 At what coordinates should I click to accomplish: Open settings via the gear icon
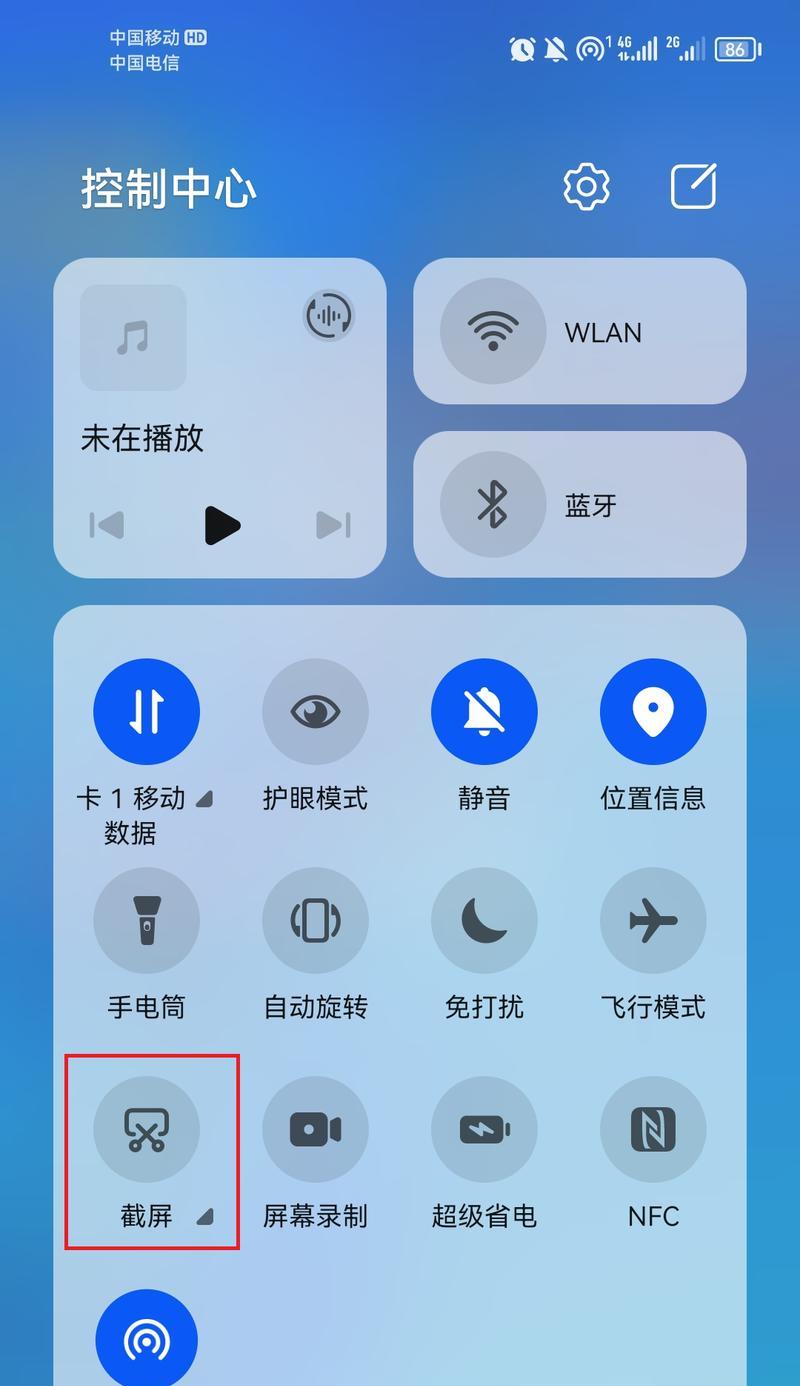pos(586,186)
